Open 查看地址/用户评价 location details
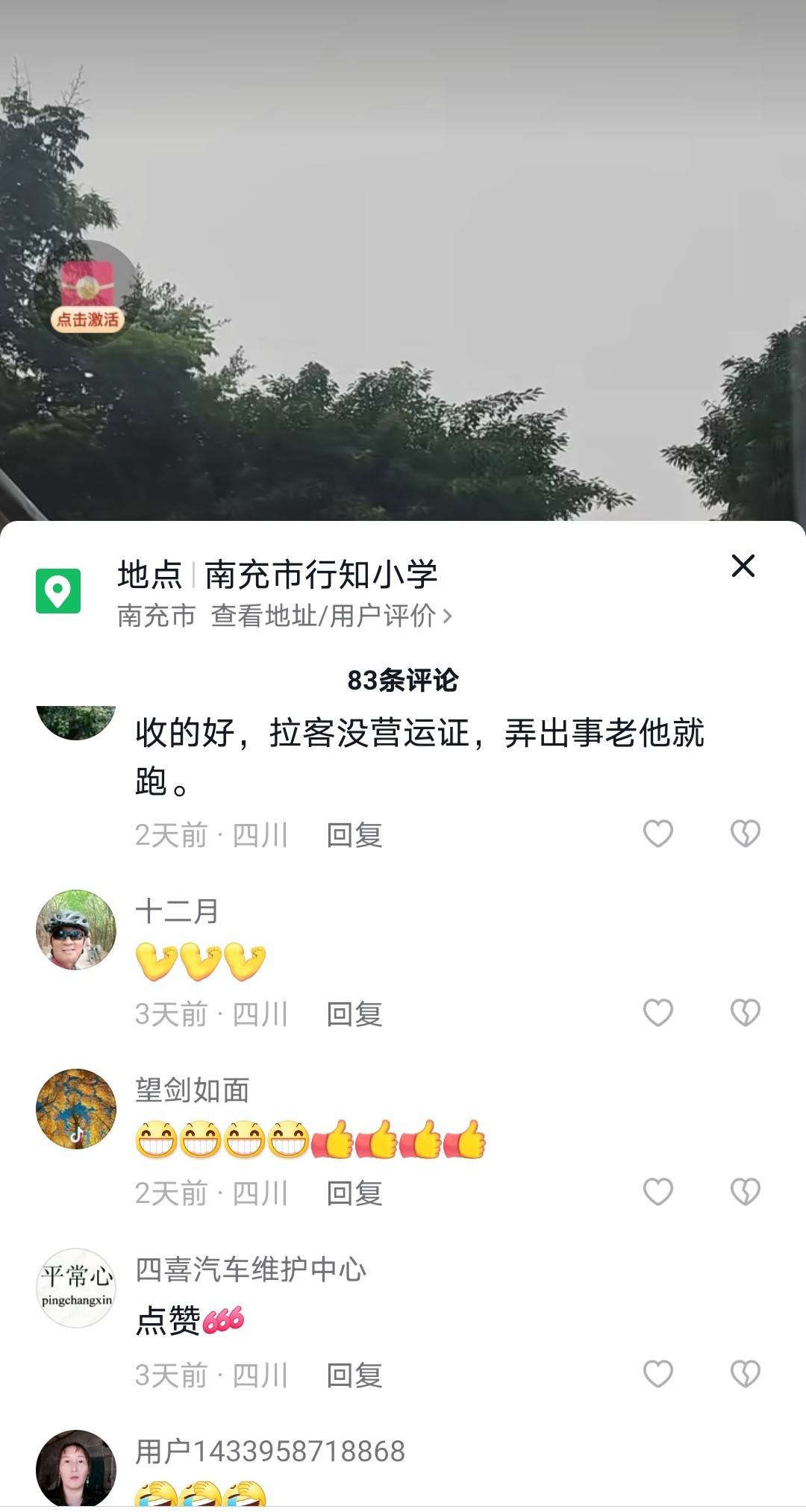 tap(331, 616)
